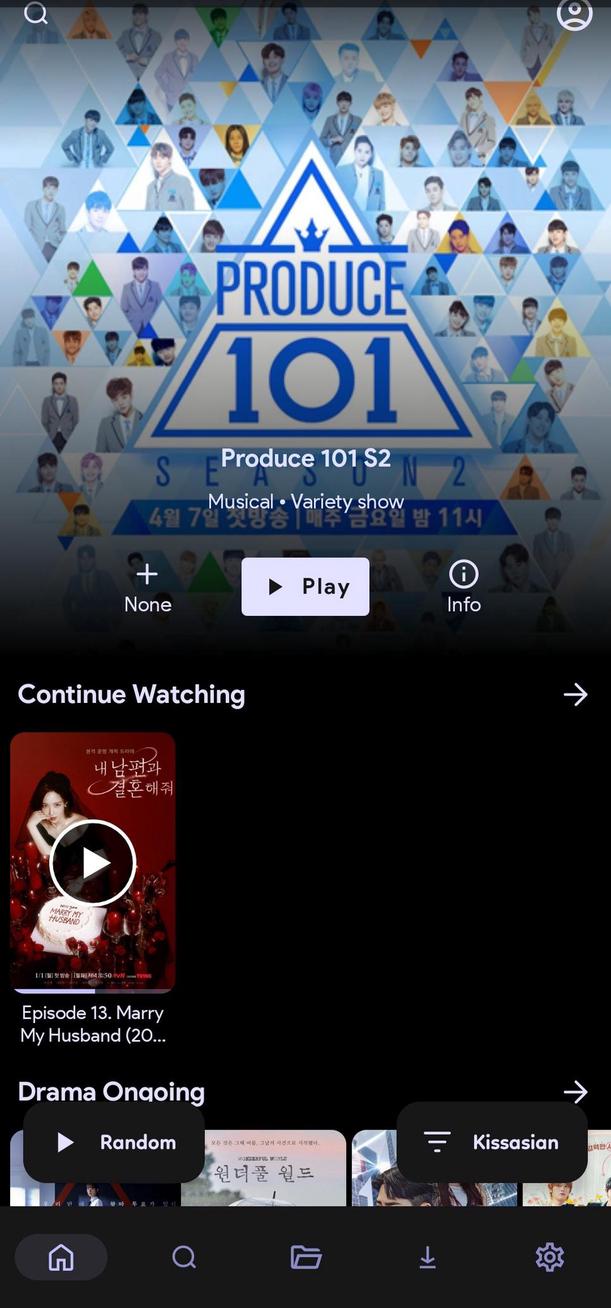Tap the Random button
Screen dimensions: 611x1308
tap(114, 1142)
